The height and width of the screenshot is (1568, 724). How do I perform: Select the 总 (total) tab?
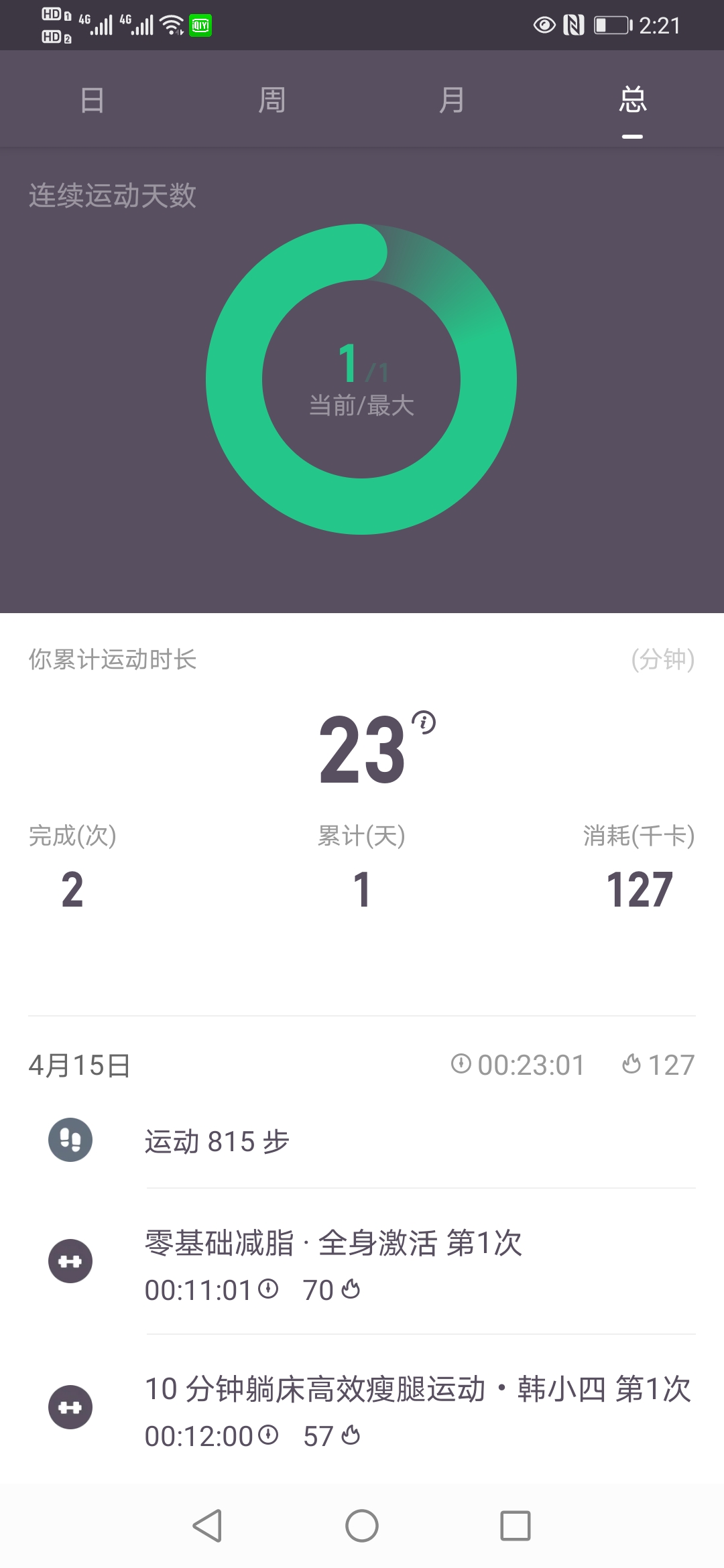click(x=632, y=101)
